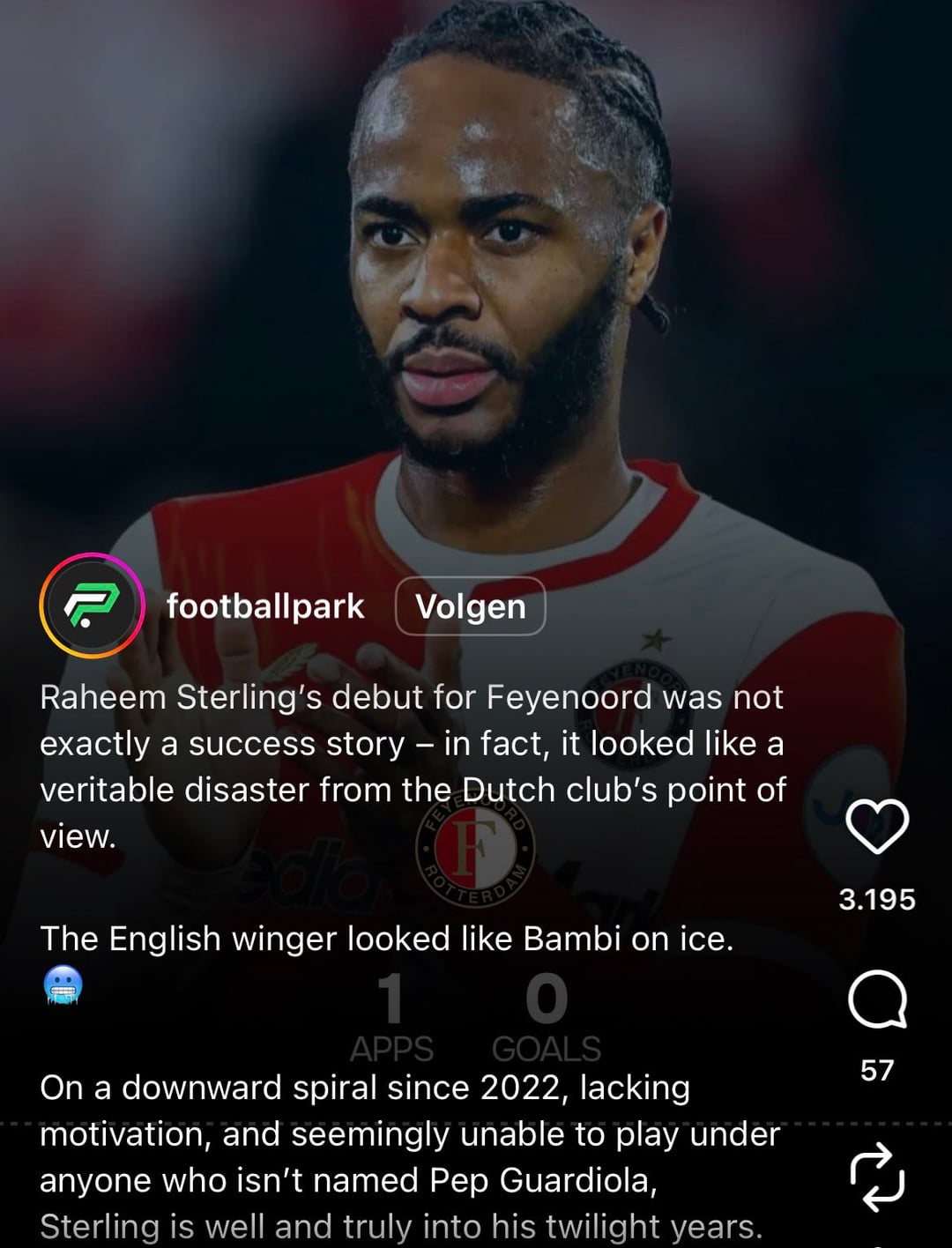
Task: Open the footballpark username
Action: point(264,606)
